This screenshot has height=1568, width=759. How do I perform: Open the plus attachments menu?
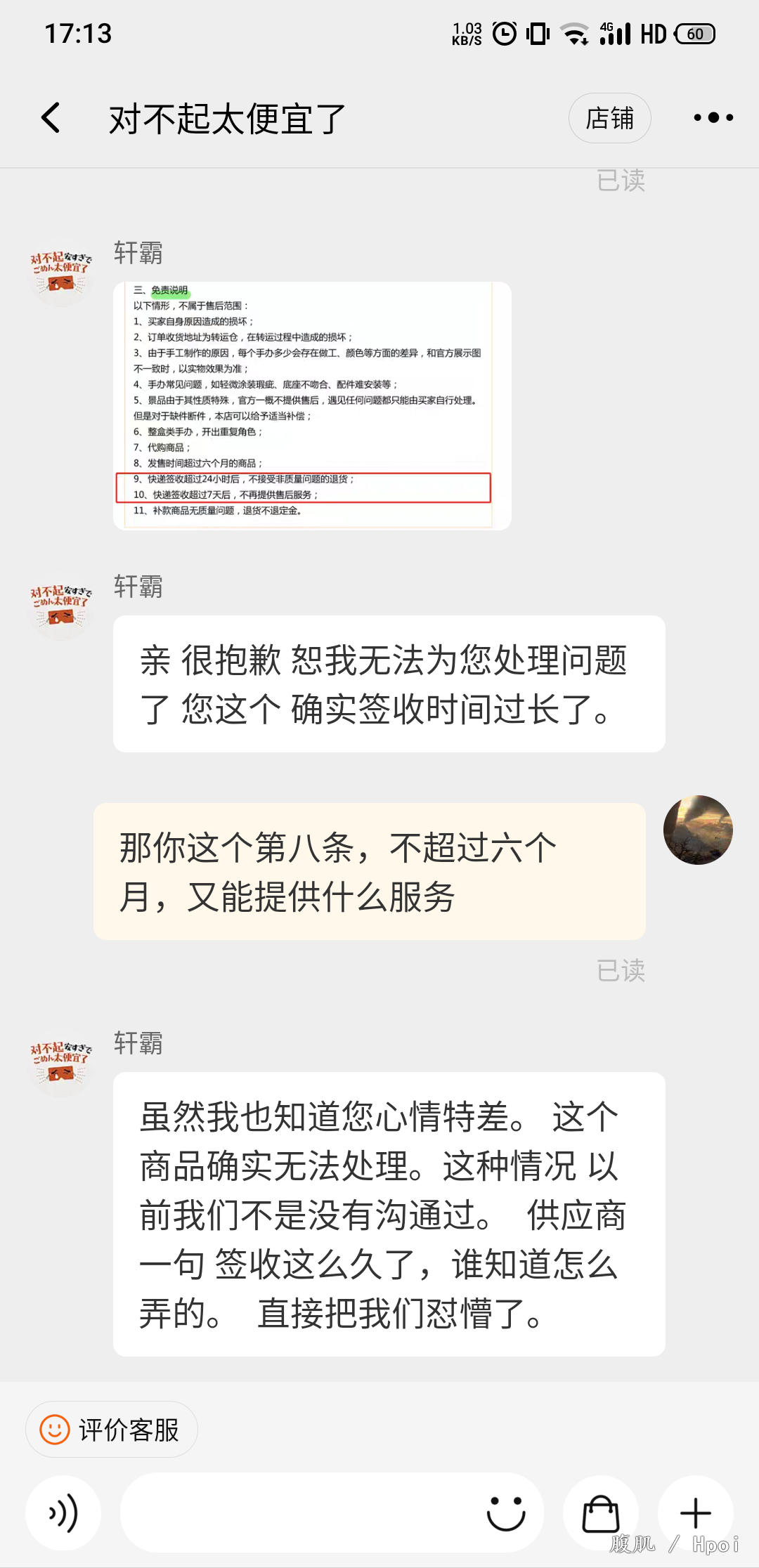[696, 1513]
